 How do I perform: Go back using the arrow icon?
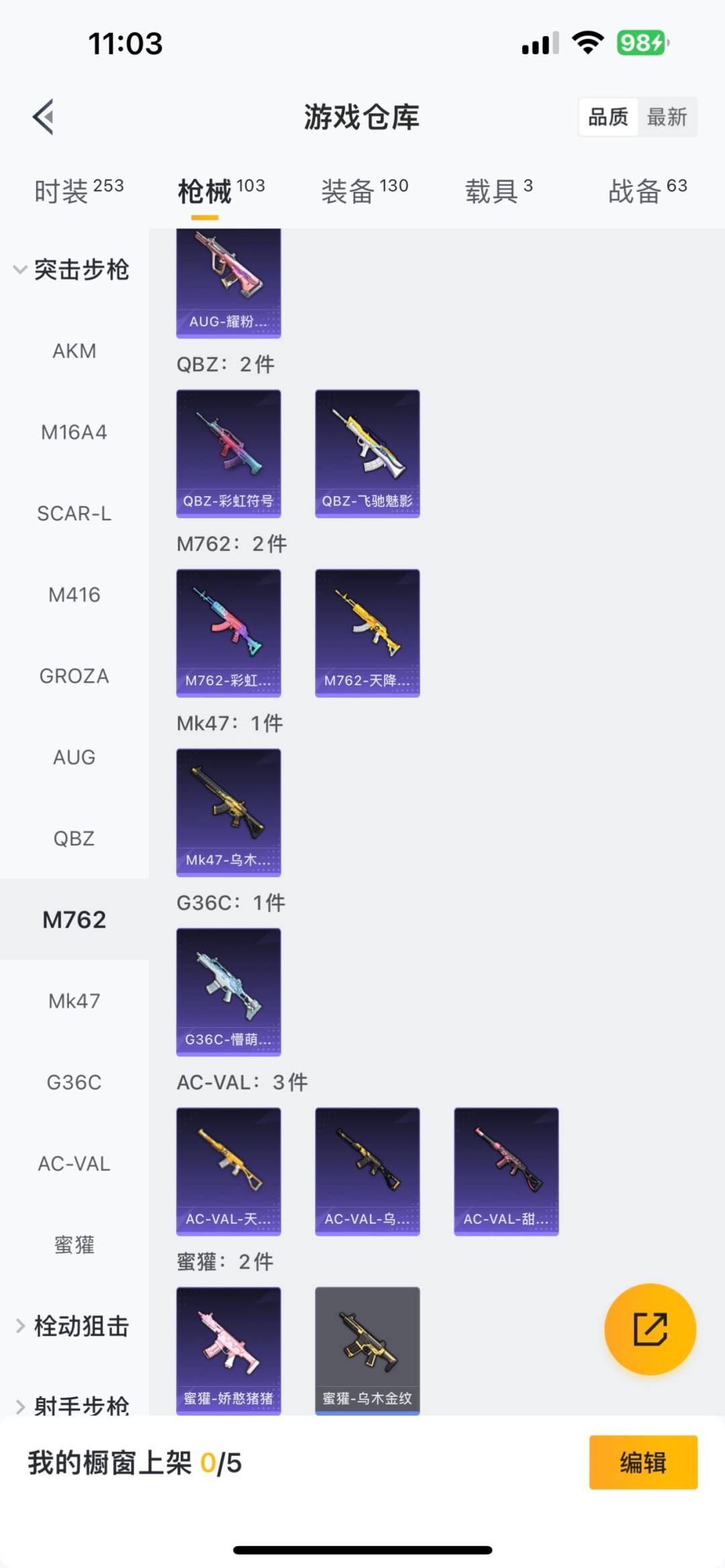click(44, 117)
